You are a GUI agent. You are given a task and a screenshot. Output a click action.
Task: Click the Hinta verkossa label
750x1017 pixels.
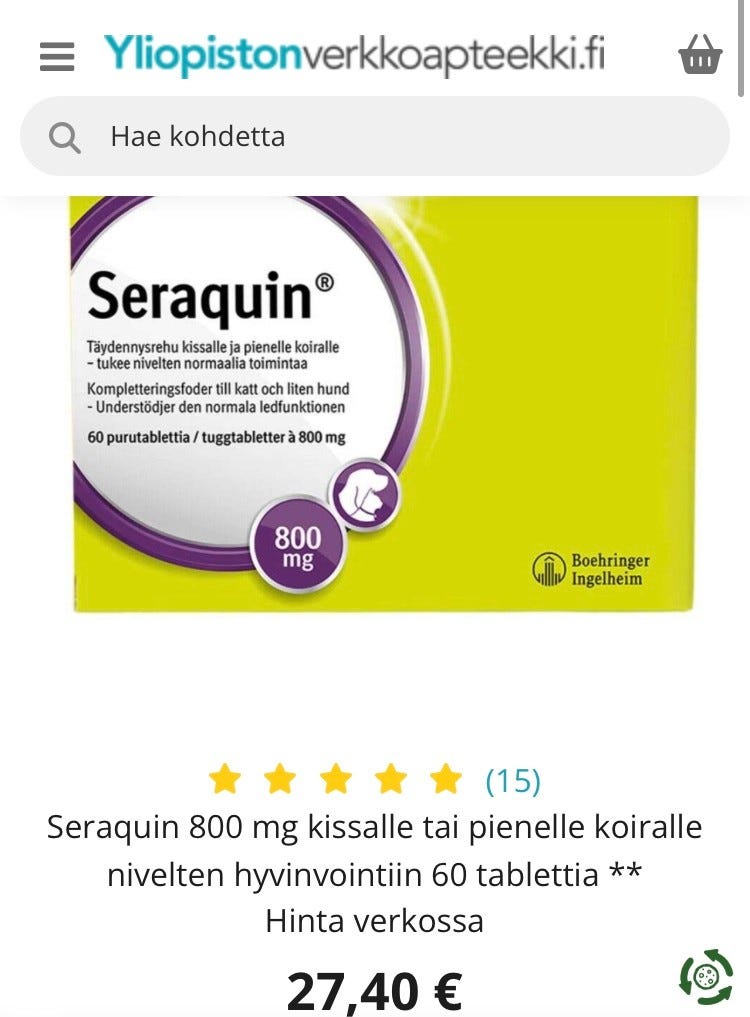click(x=375, y=924)
